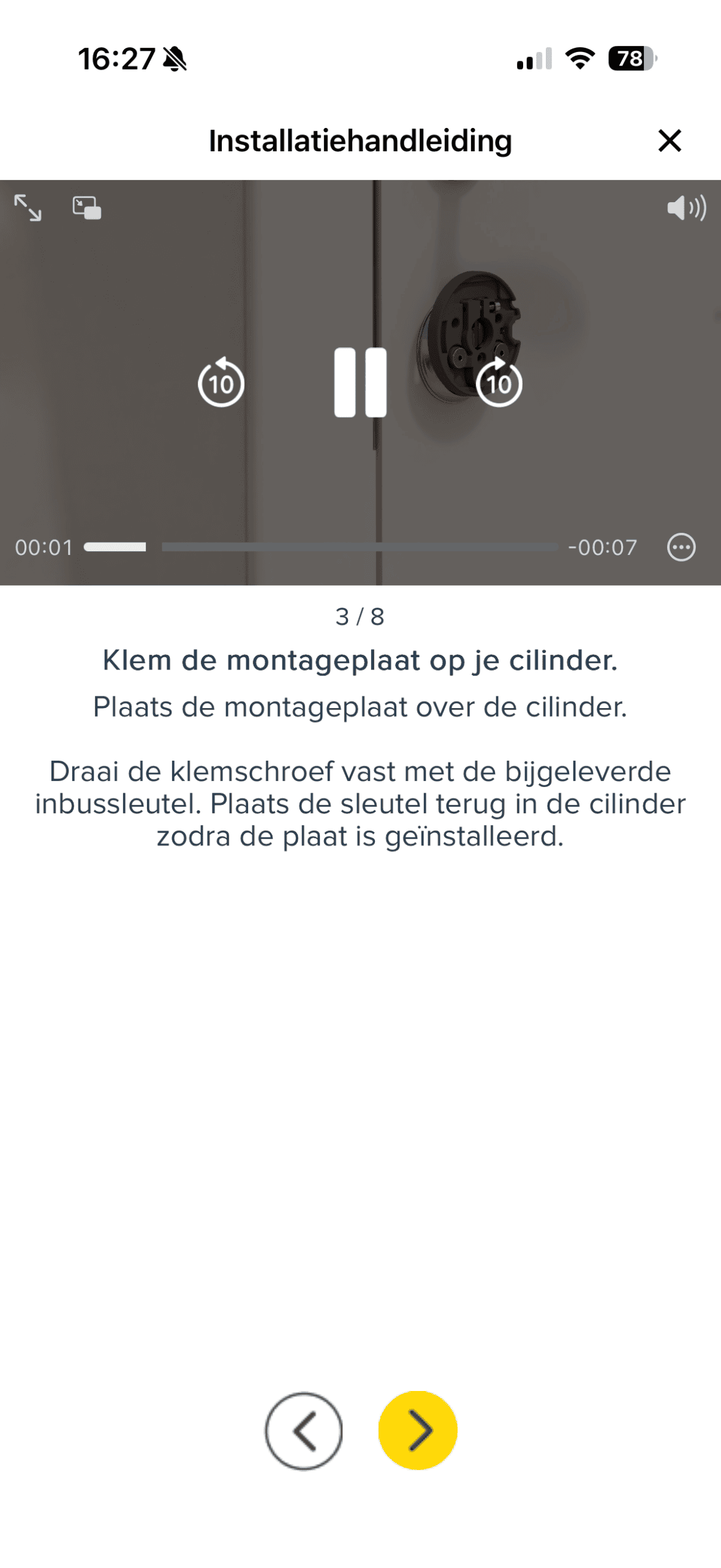Mute the video sound
The height and width of the screenshot is (1568, 721).
[x=686, y=208]
